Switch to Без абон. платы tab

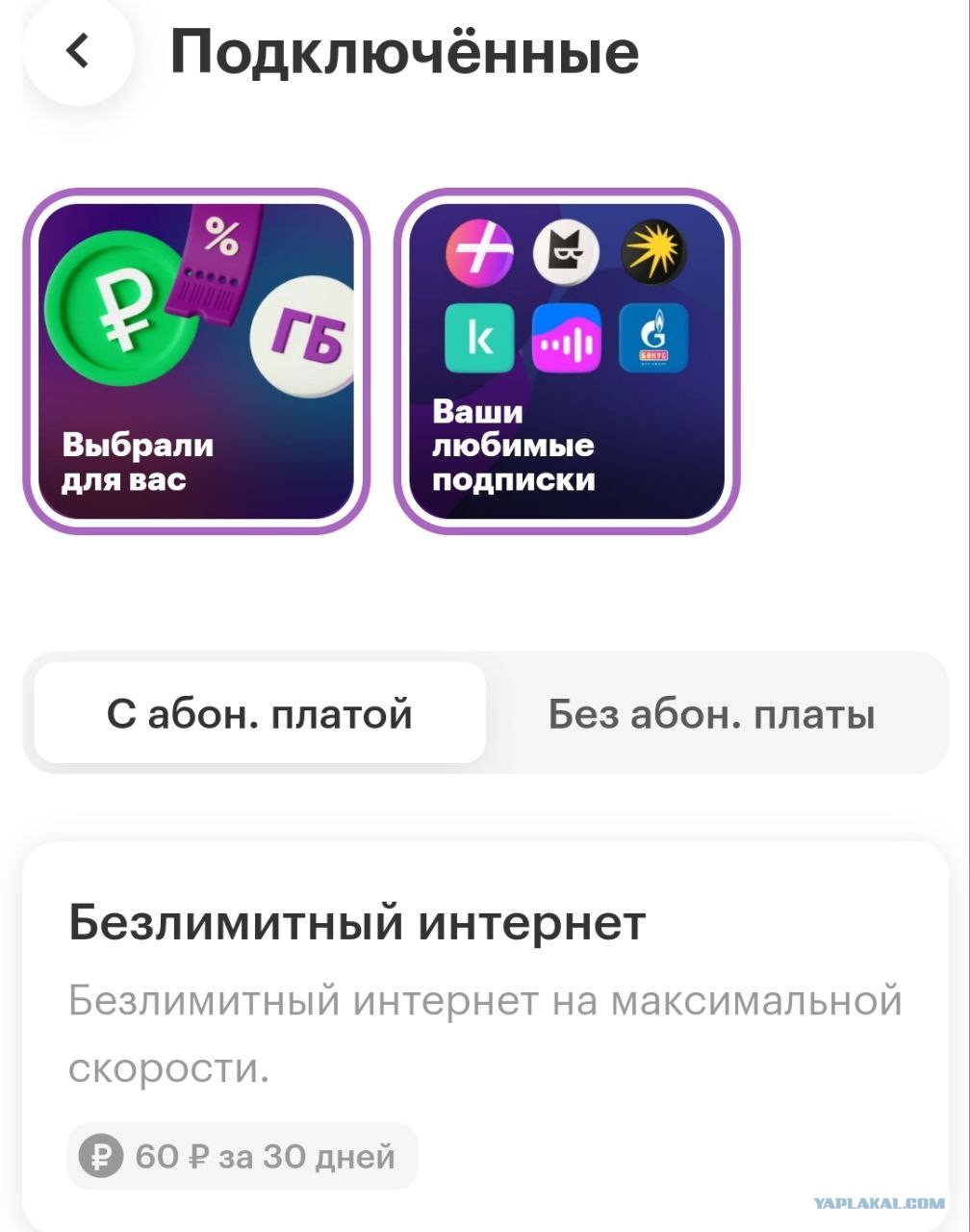pos(711,714)
